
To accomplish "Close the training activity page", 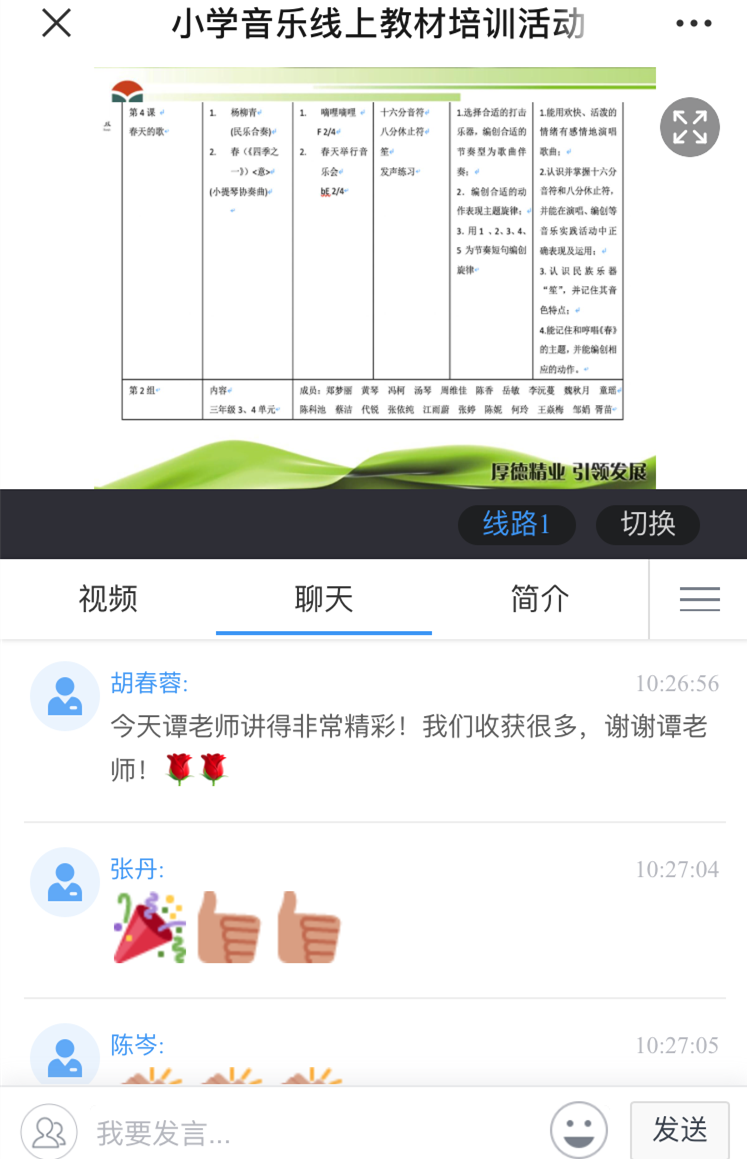I will coord(57,23).
